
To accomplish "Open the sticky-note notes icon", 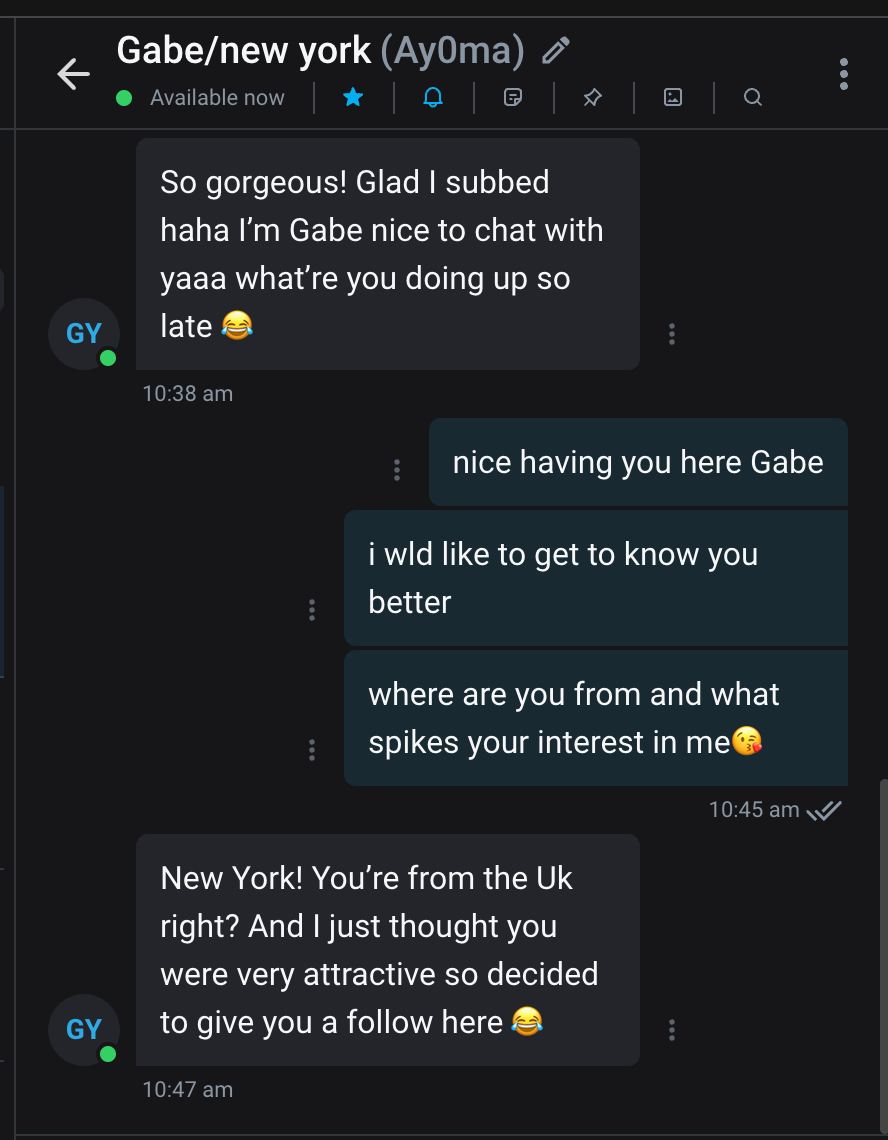I will tap(512, 97).
